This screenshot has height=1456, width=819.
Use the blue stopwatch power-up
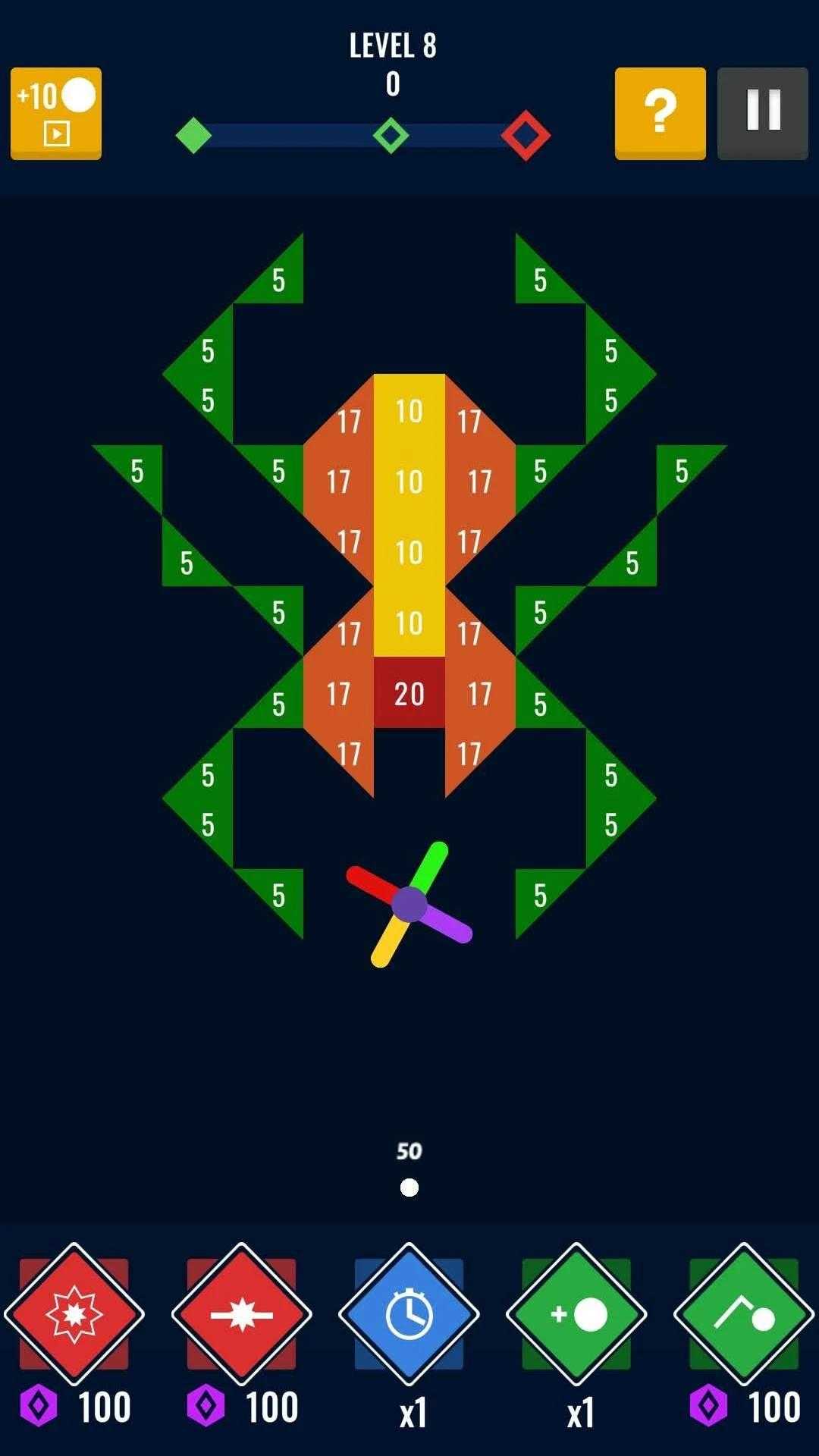409,1313
